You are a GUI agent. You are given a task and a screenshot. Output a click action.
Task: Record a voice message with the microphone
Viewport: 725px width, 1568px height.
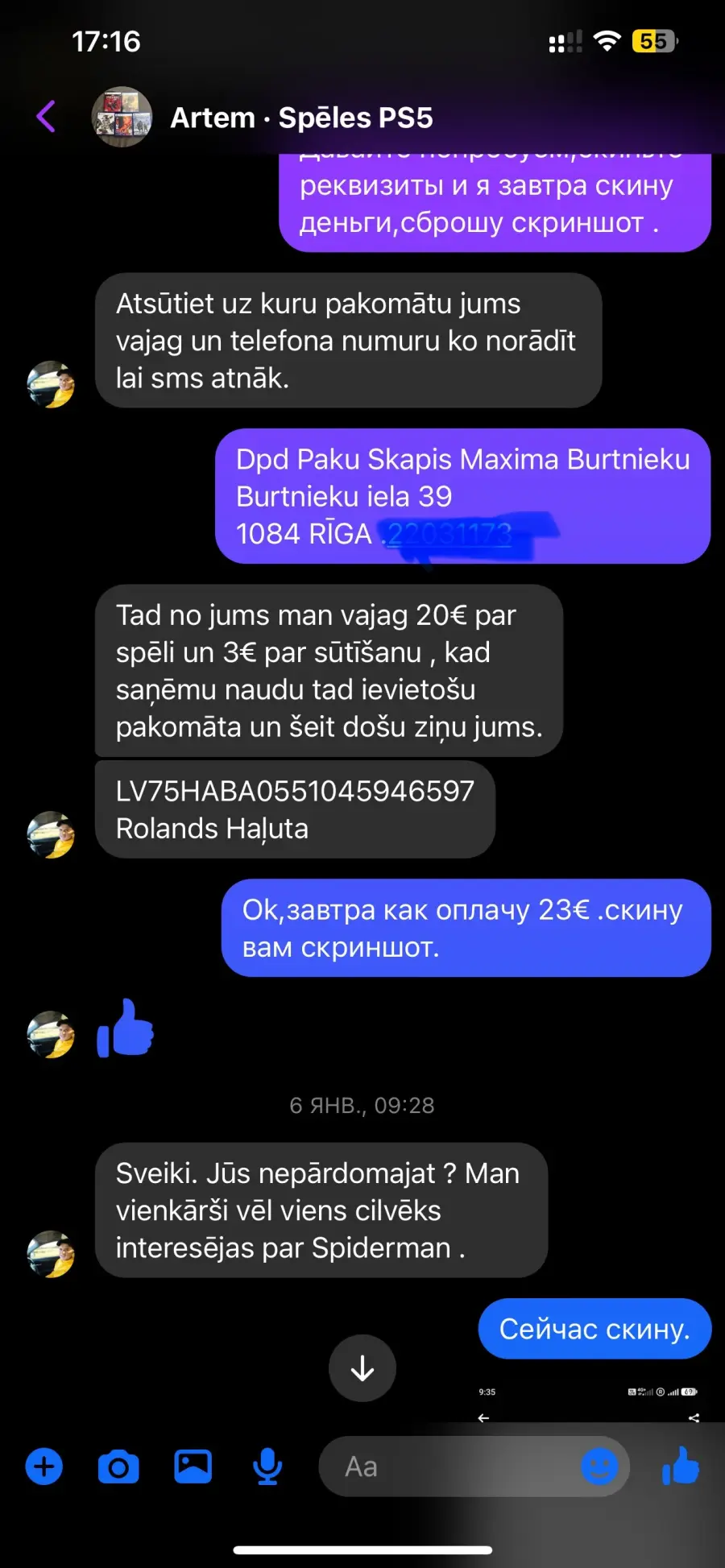pos(267,1467)
